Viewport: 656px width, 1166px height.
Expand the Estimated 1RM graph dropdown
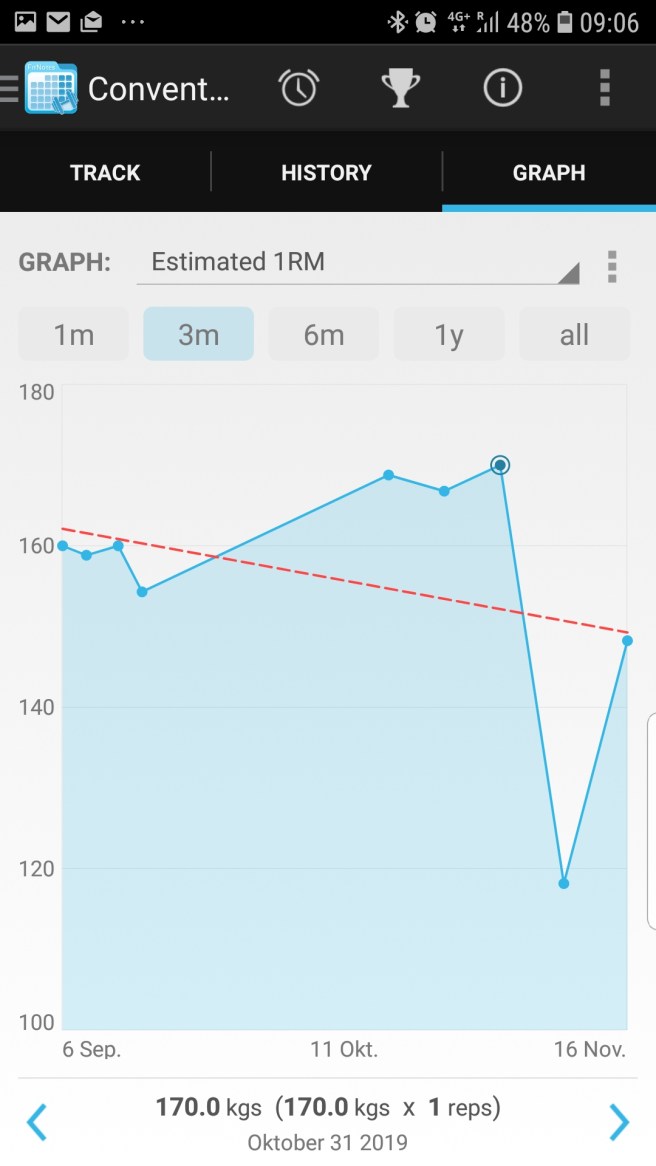[x=358, y=263]
